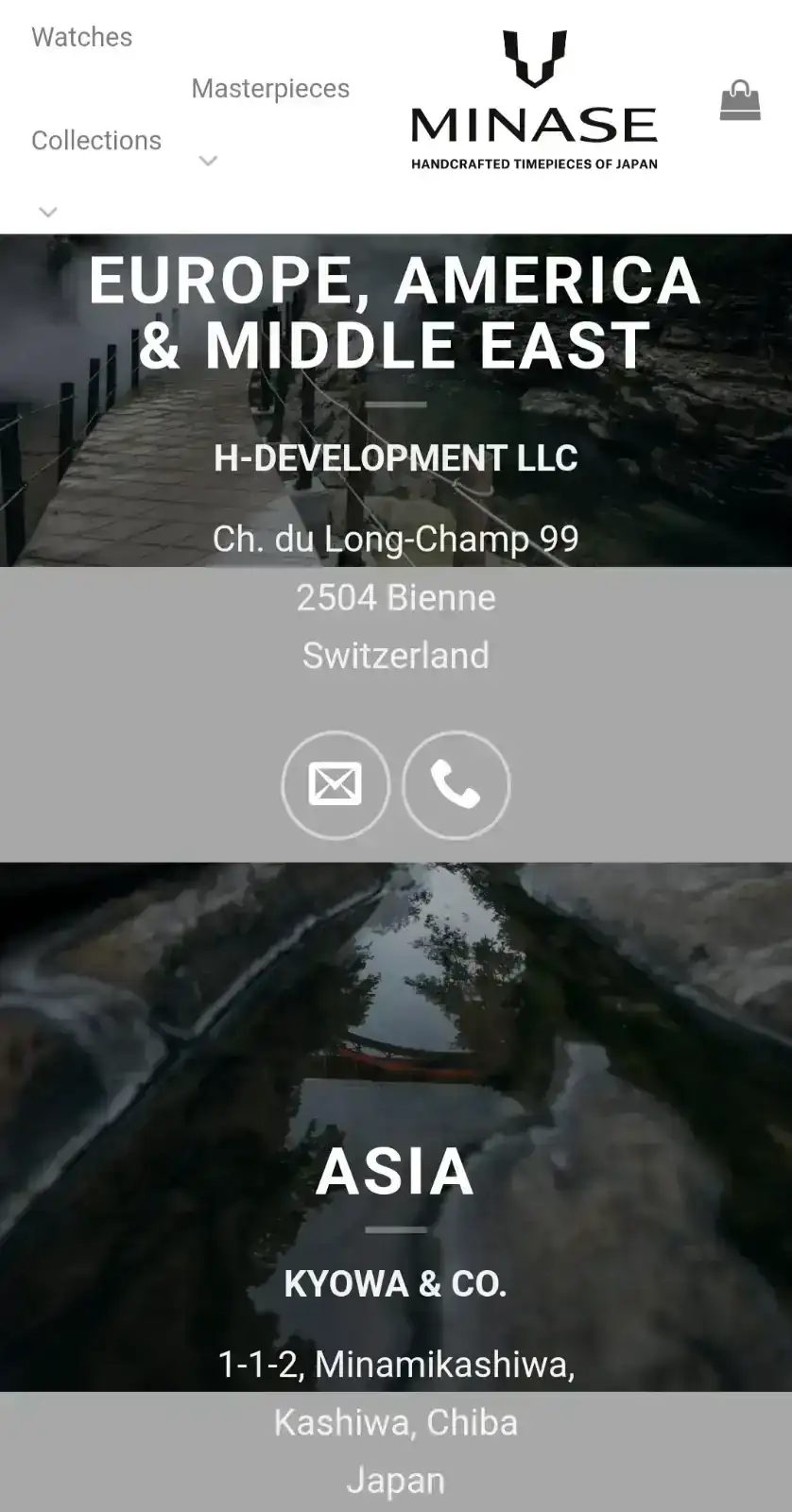
Task: Go to the Minase homepage via the logo
Action: 534,100
